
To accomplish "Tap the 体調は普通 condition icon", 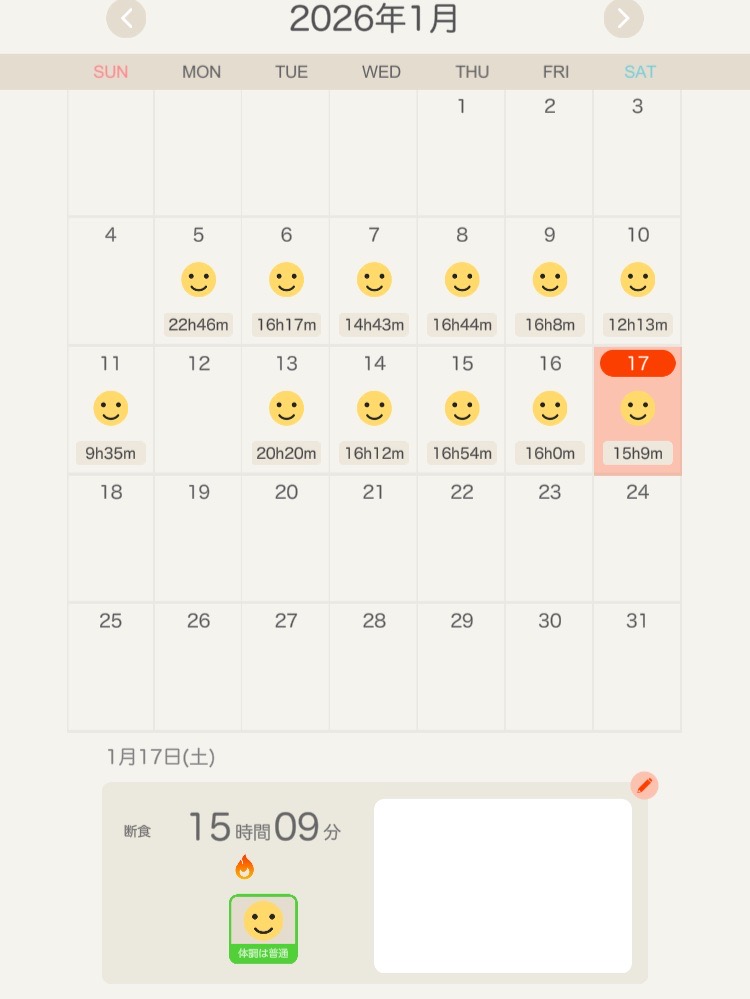I will pyautogui.click(x=263, y=928).
